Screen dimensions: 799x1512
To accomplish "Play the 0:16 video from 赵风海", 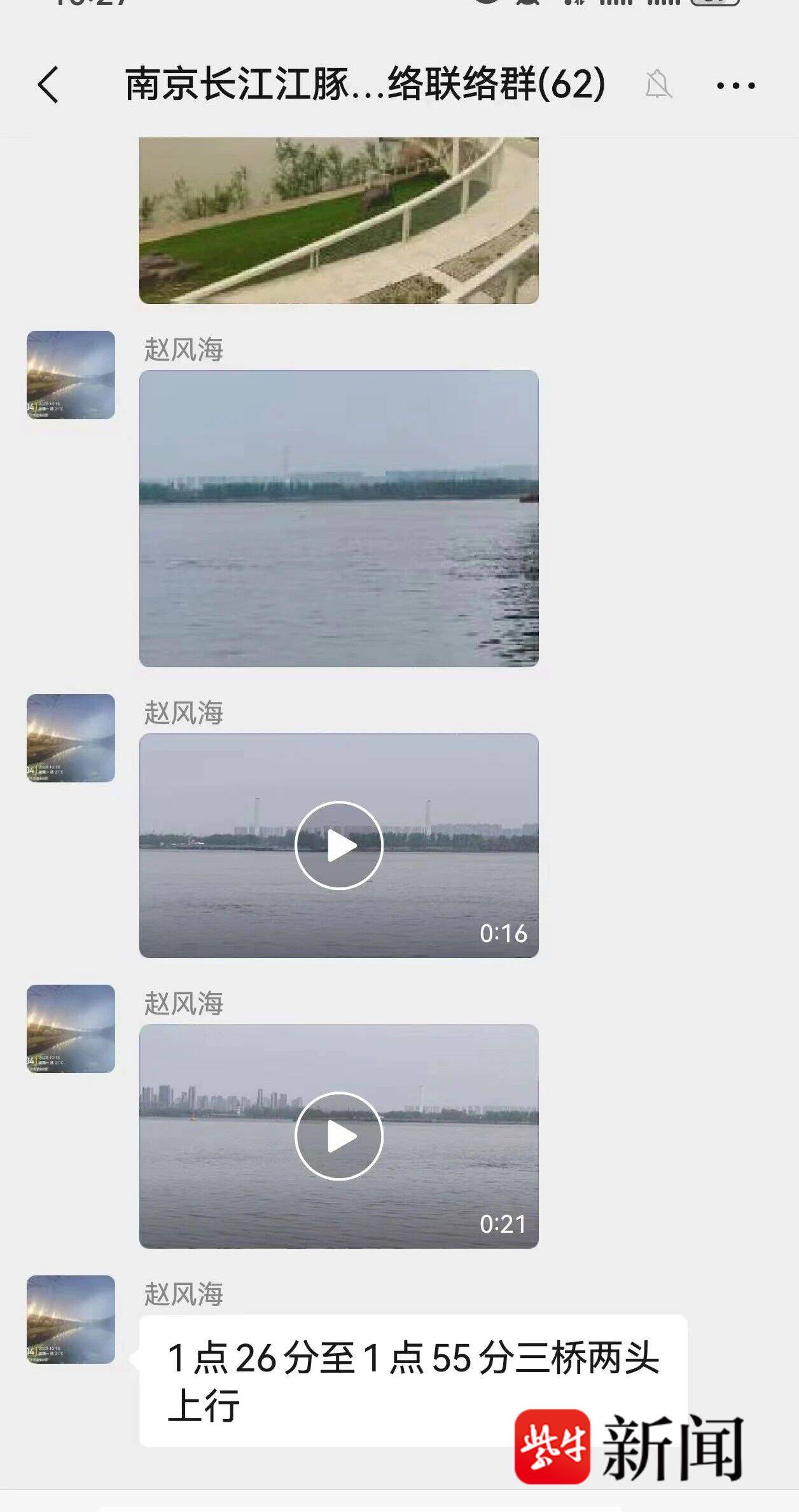I will click(339, 845).
